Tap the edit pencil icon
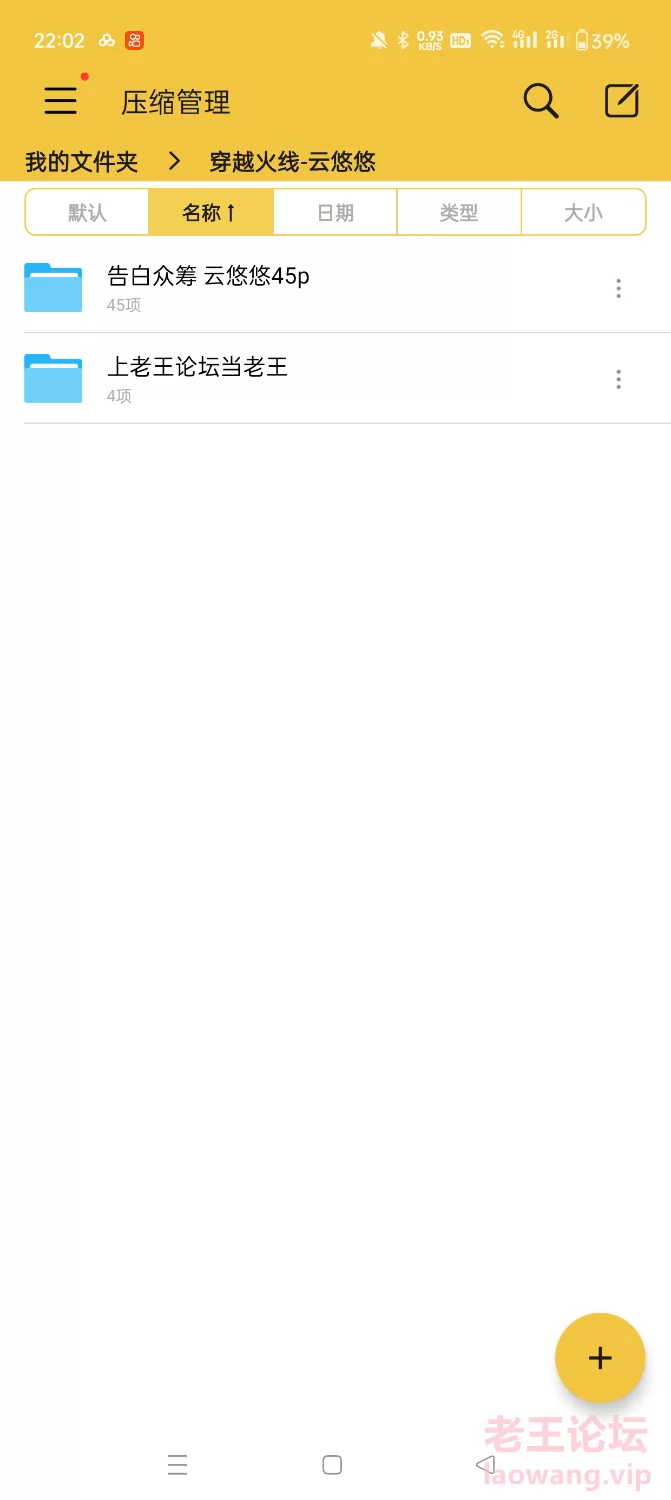 [622, 101]
